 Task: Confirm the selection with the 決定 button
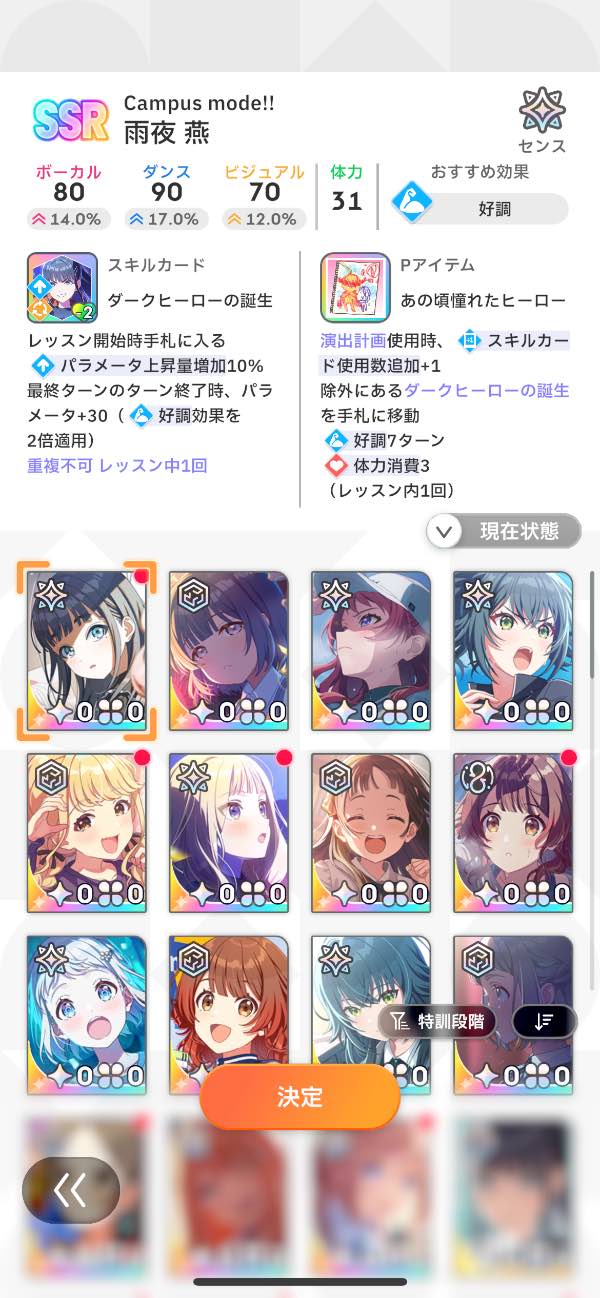point(299,1096)
